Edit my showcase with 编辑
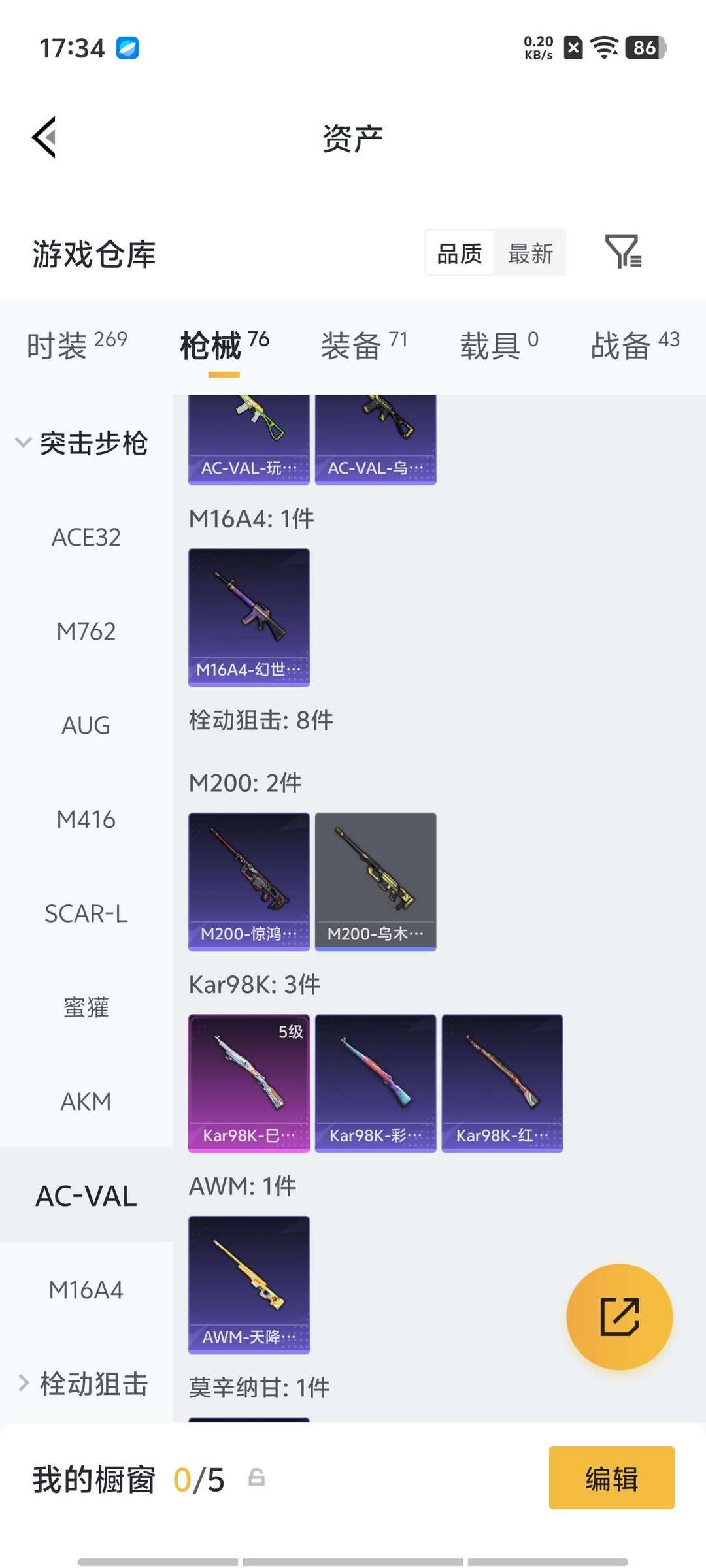Viewport: 706px width, 1568px height. pos(611,1478)
